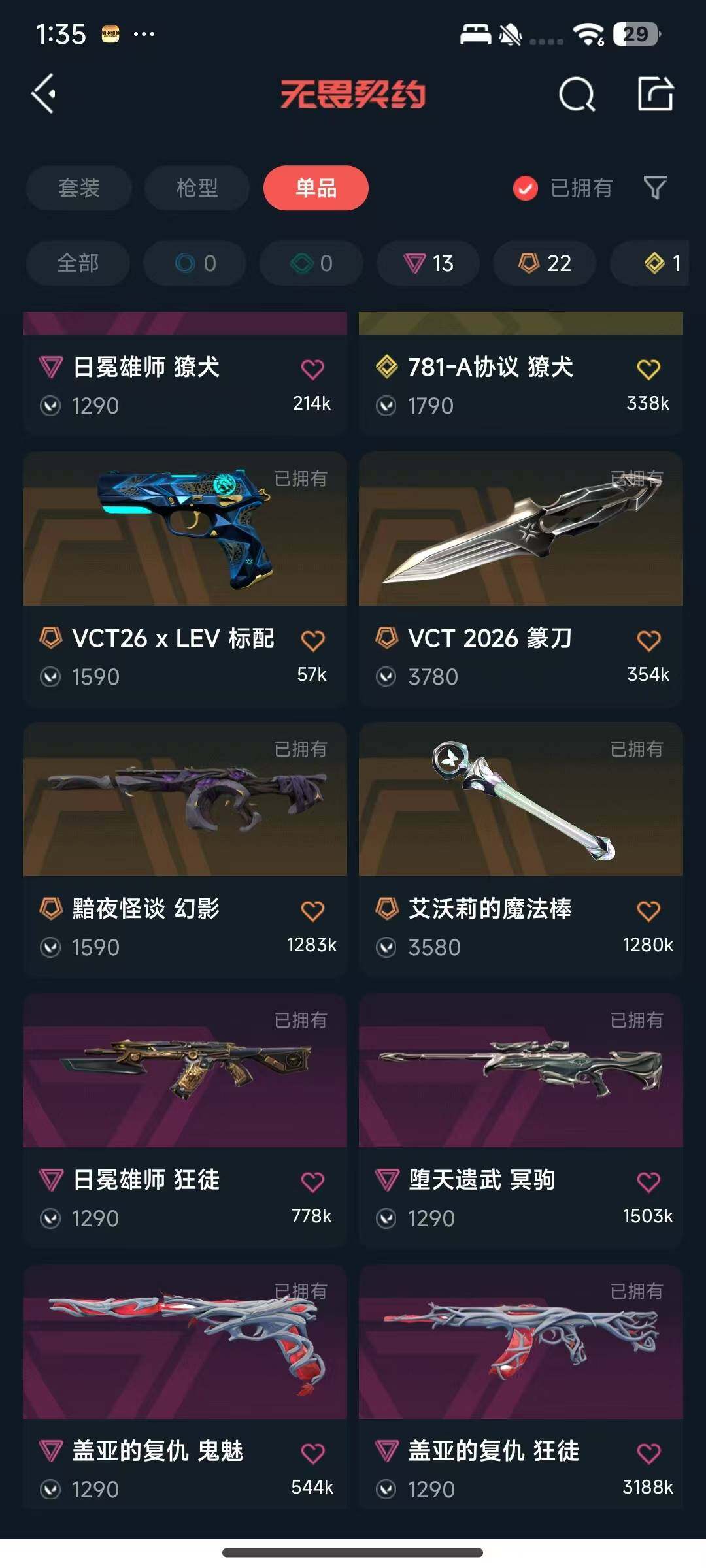Open the 堕天遗武 冥驹 skin card

[521, 1120]
